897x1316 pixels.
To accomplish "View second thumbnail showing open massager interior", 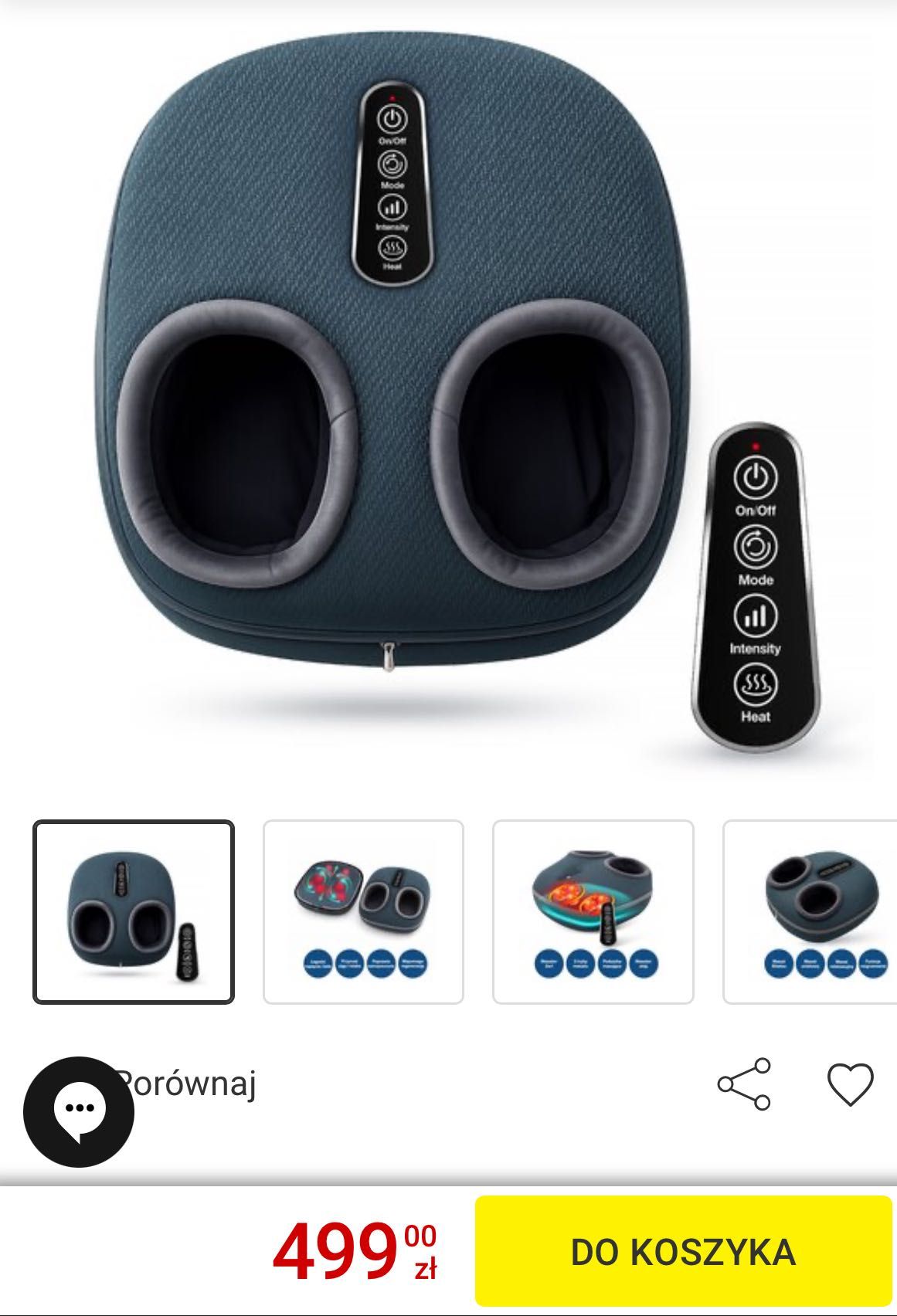I will (363, 912).
